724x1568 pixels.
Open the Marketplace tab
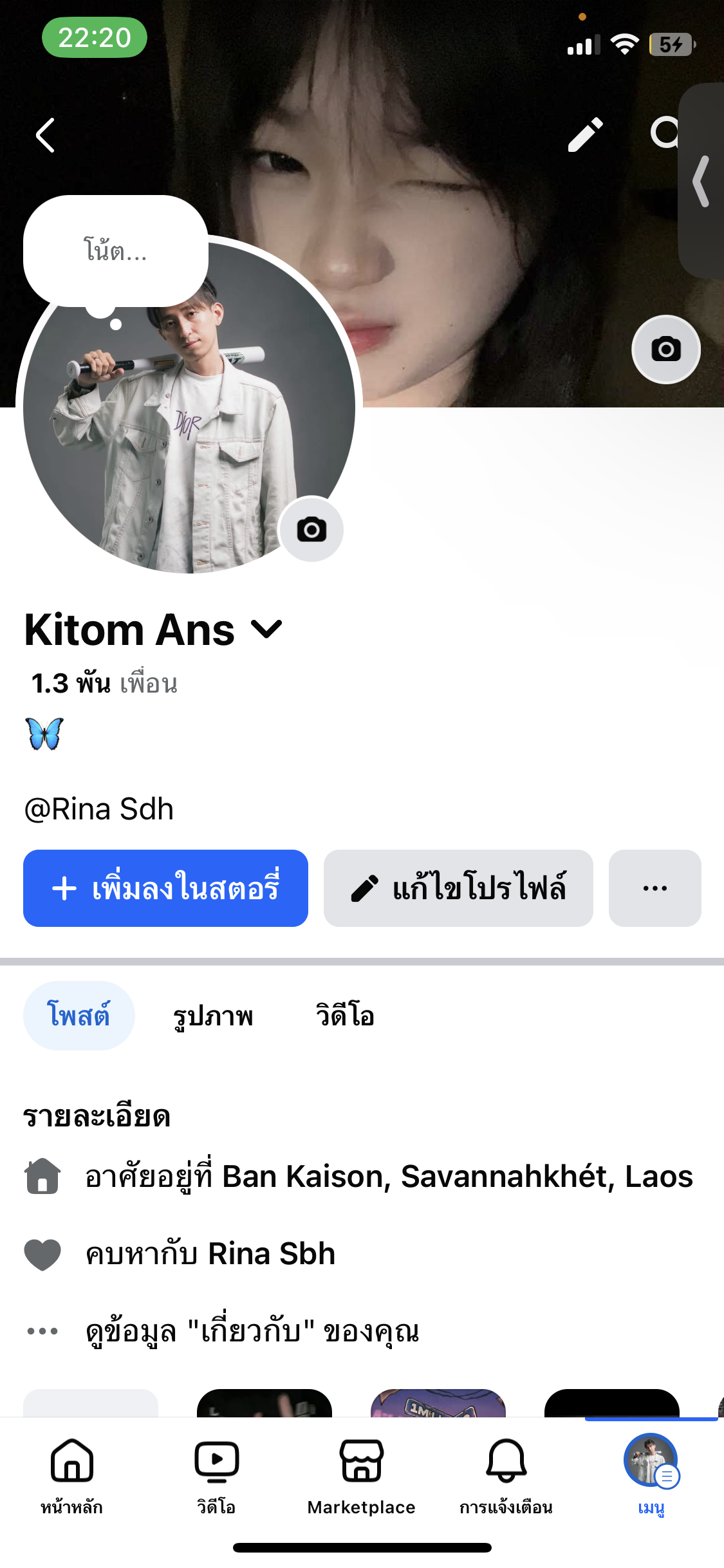click(x=362, y=1475)
